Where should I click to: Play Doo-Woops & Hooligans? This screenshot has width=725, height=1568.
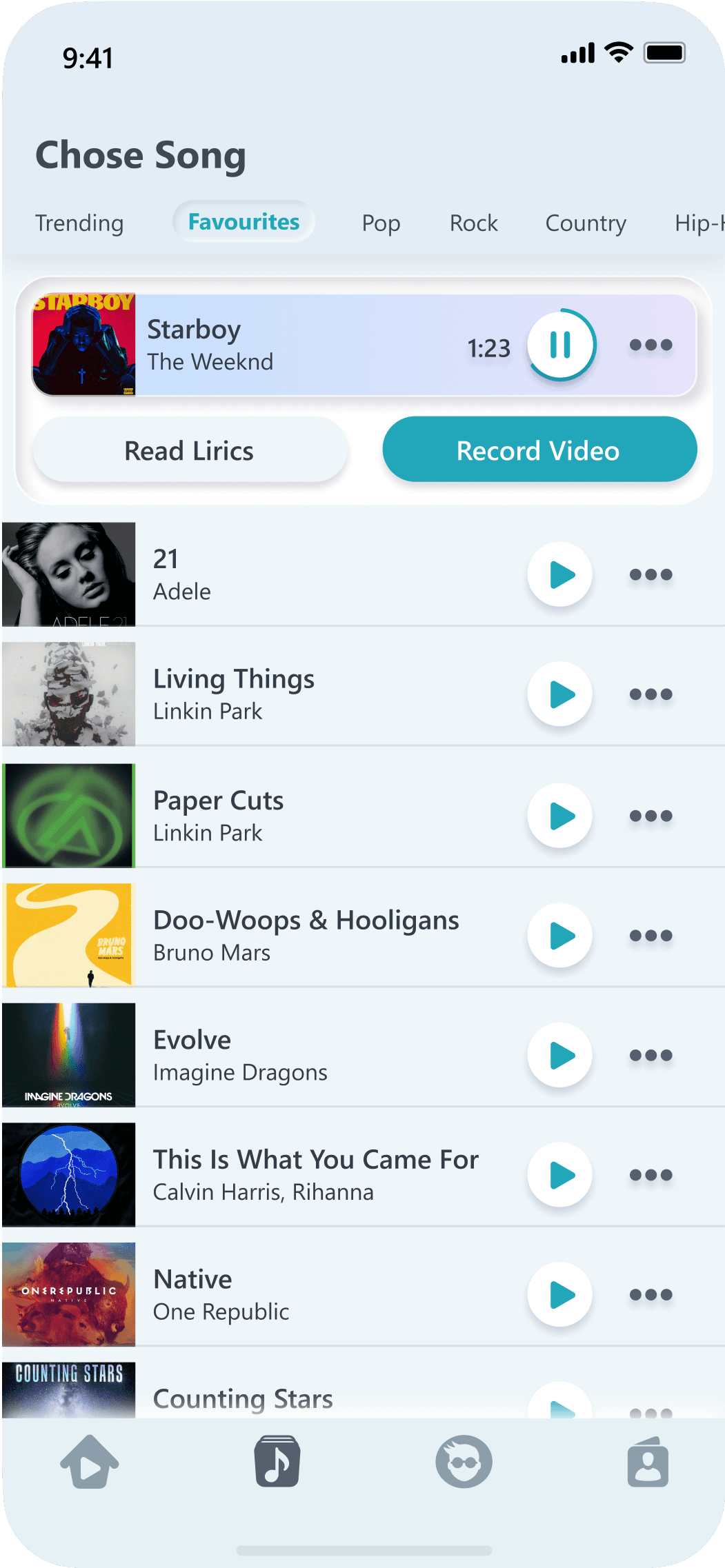point(561,936)
